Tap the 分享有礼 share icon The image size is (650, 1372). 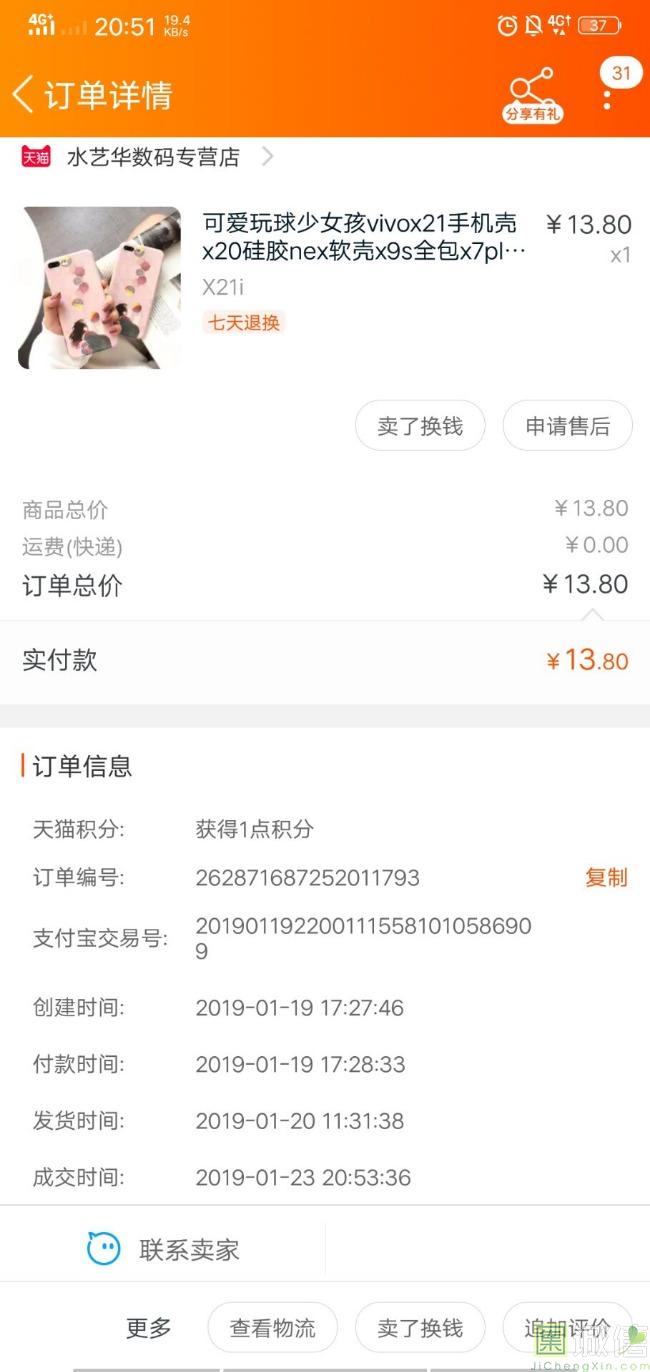pyautogui.click(x=532, y=94)
